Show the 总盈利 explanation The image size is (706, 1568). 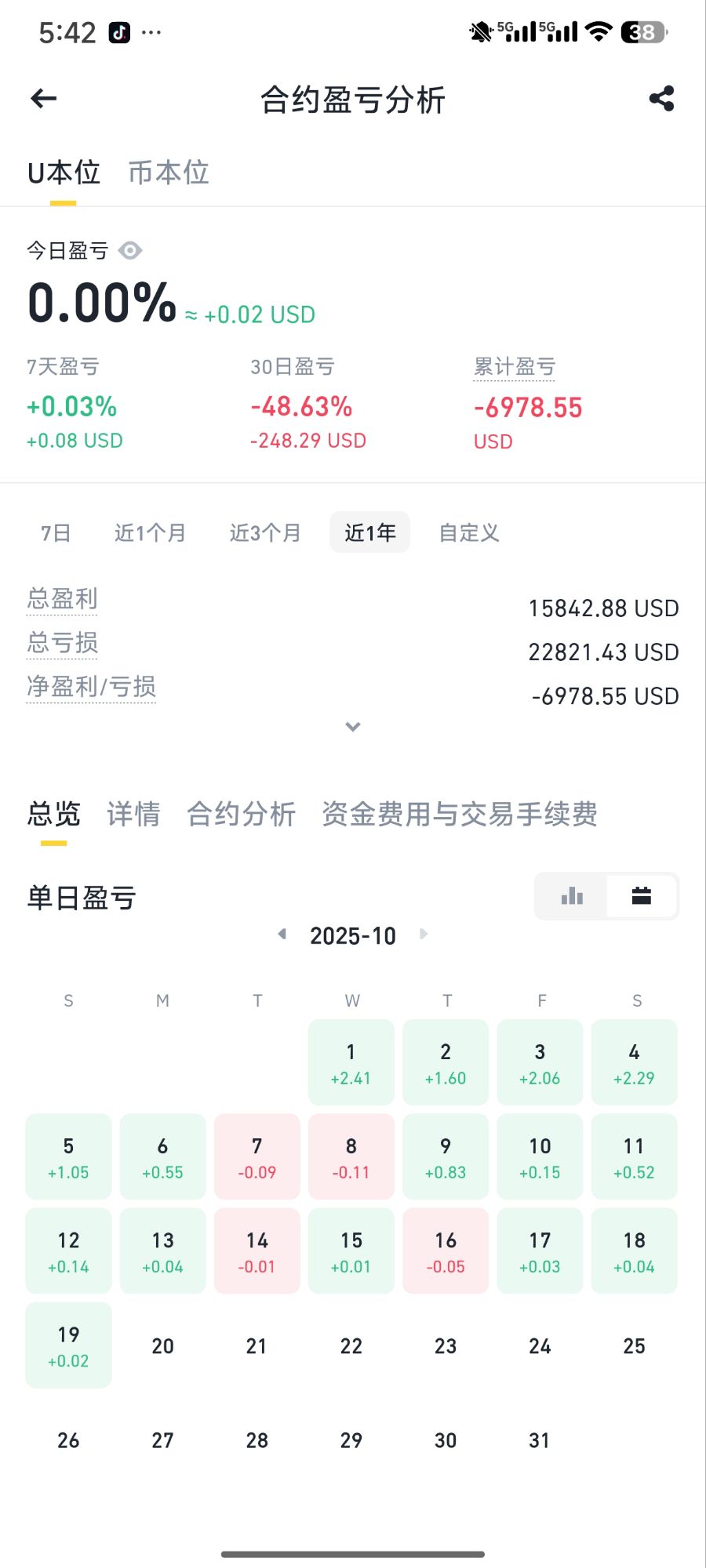click(62, 599)
